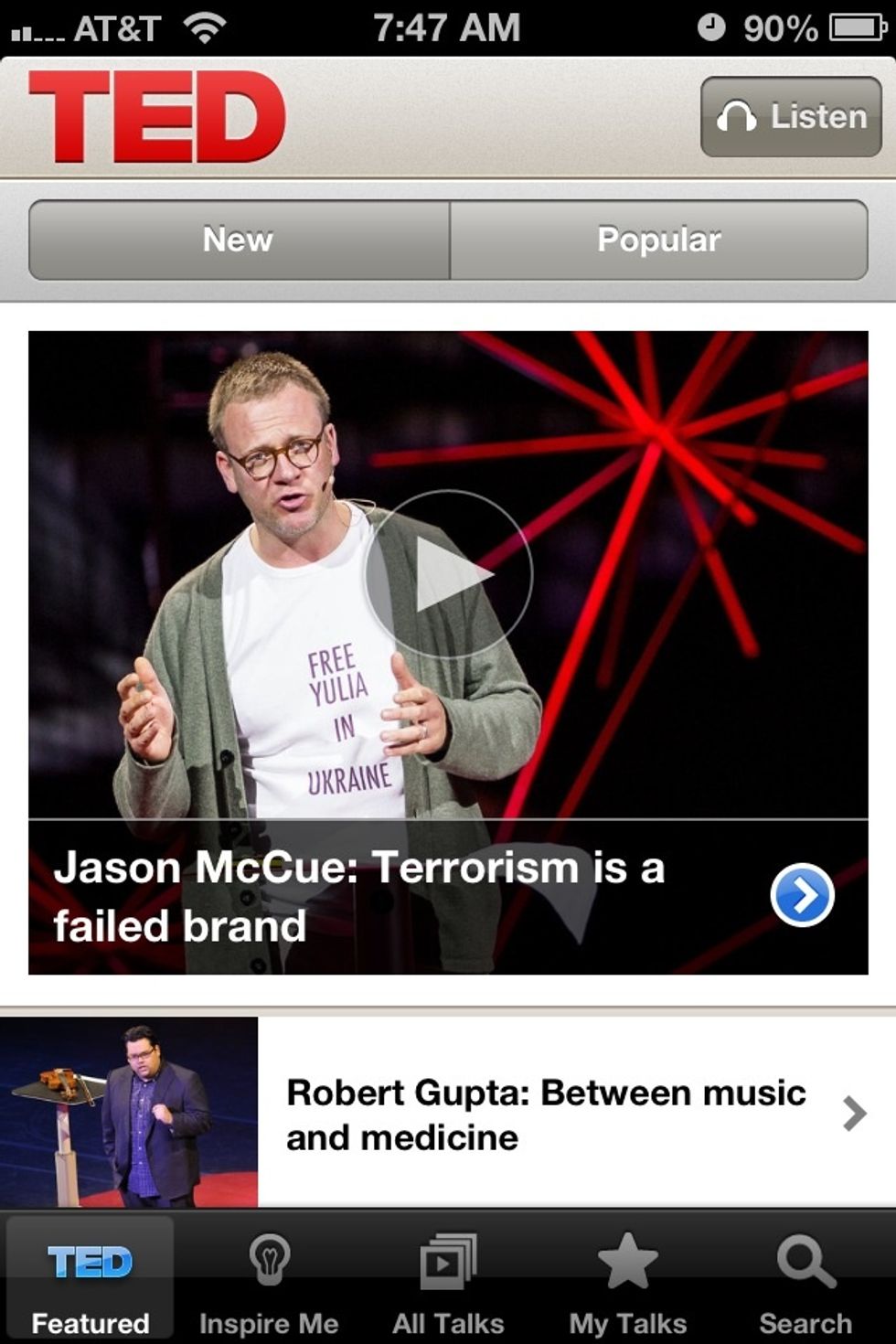896x1344 pixels.
Task: Tap the Search magnifying glass icon
Action: pos(805,1263)
